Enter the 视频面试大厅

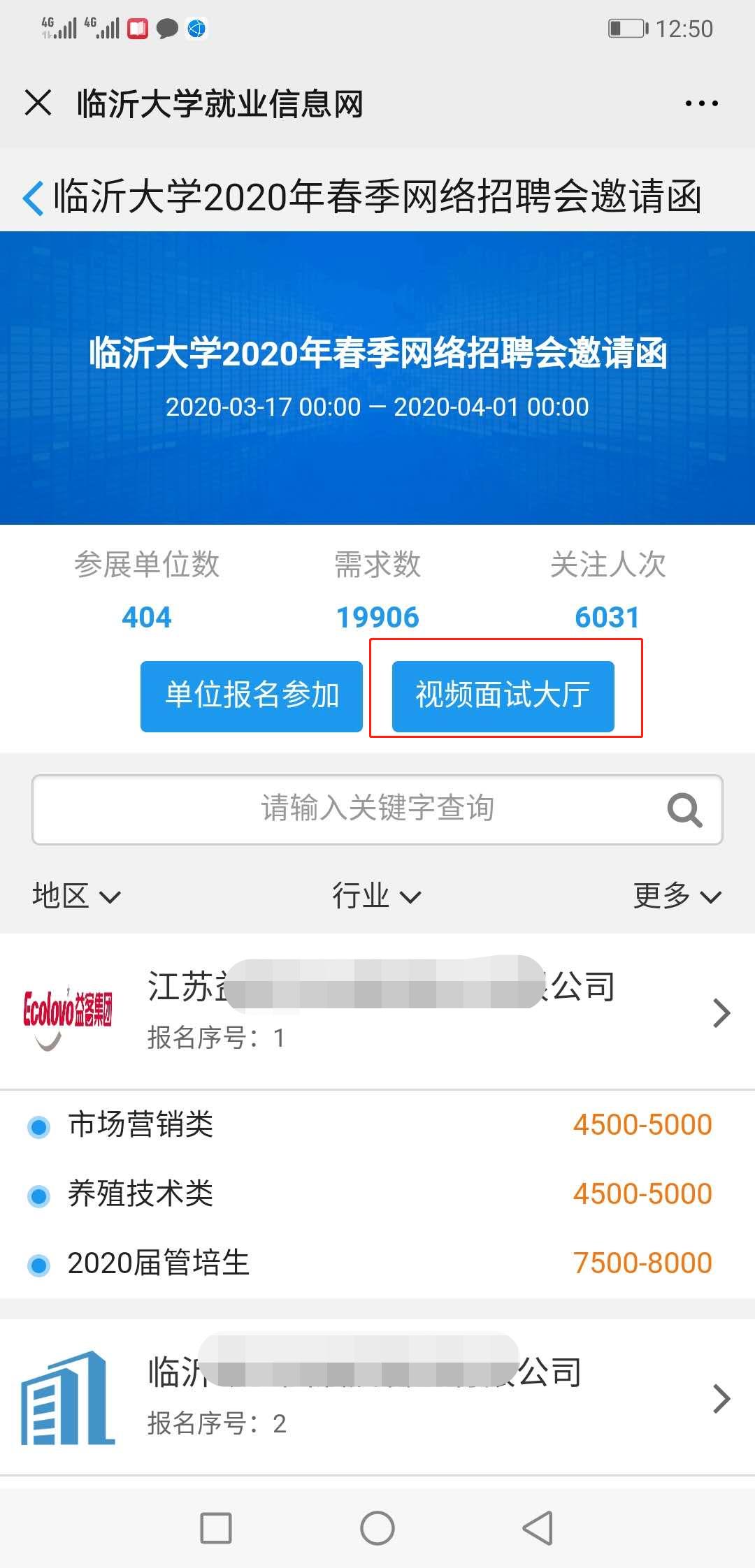point(503,695)
